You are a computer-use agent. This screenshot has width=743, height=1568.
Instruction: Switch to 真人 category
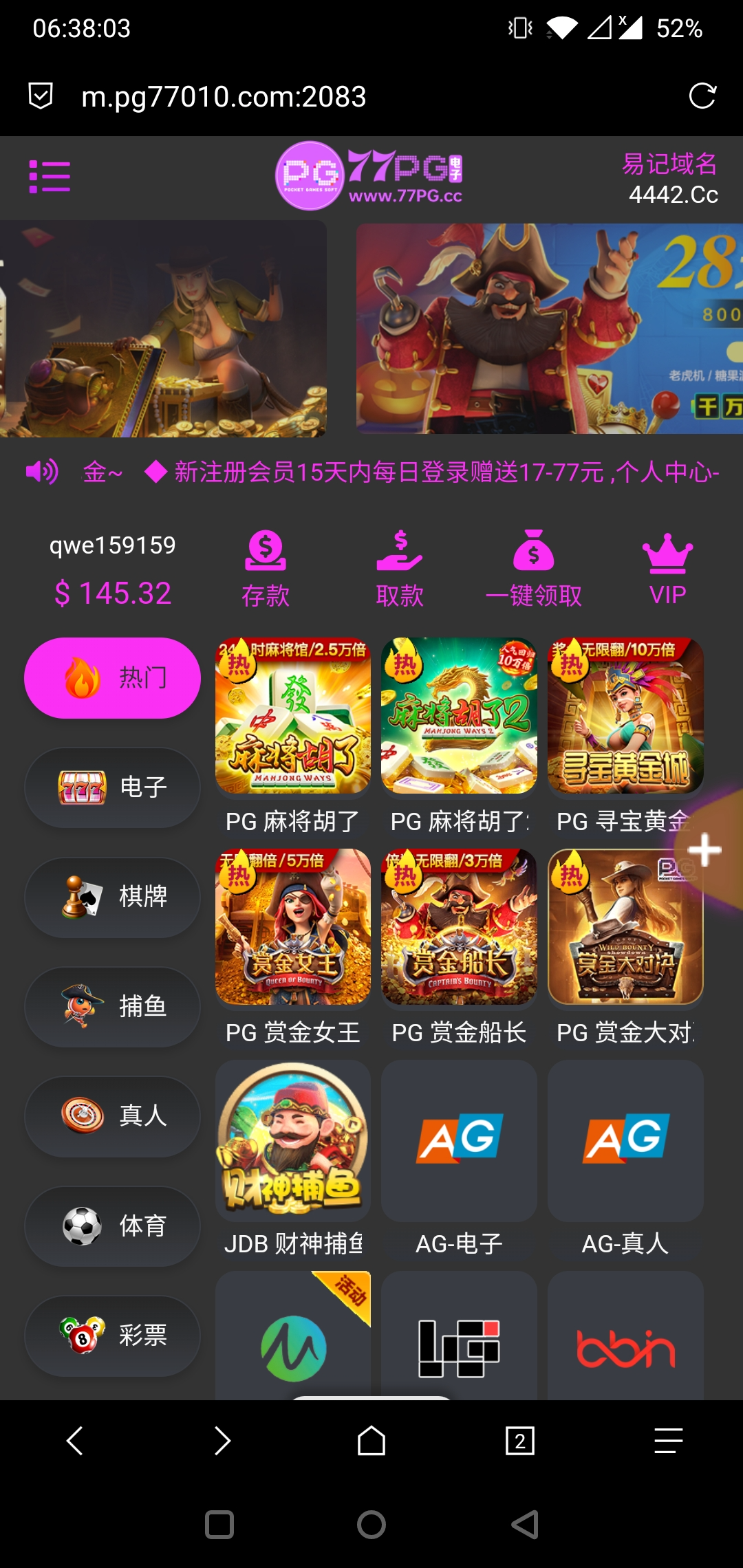(113, 1115)
